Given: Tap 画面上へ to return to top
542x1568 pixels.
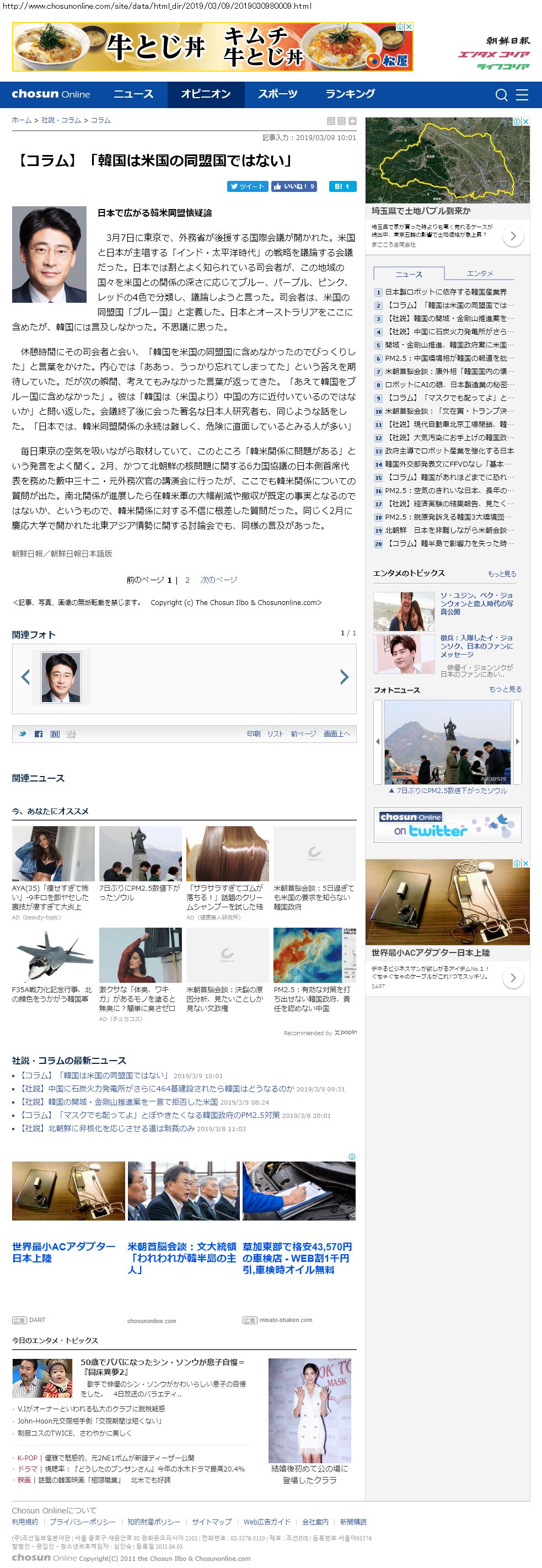Looking at the screenshot, I should (336, 734).
